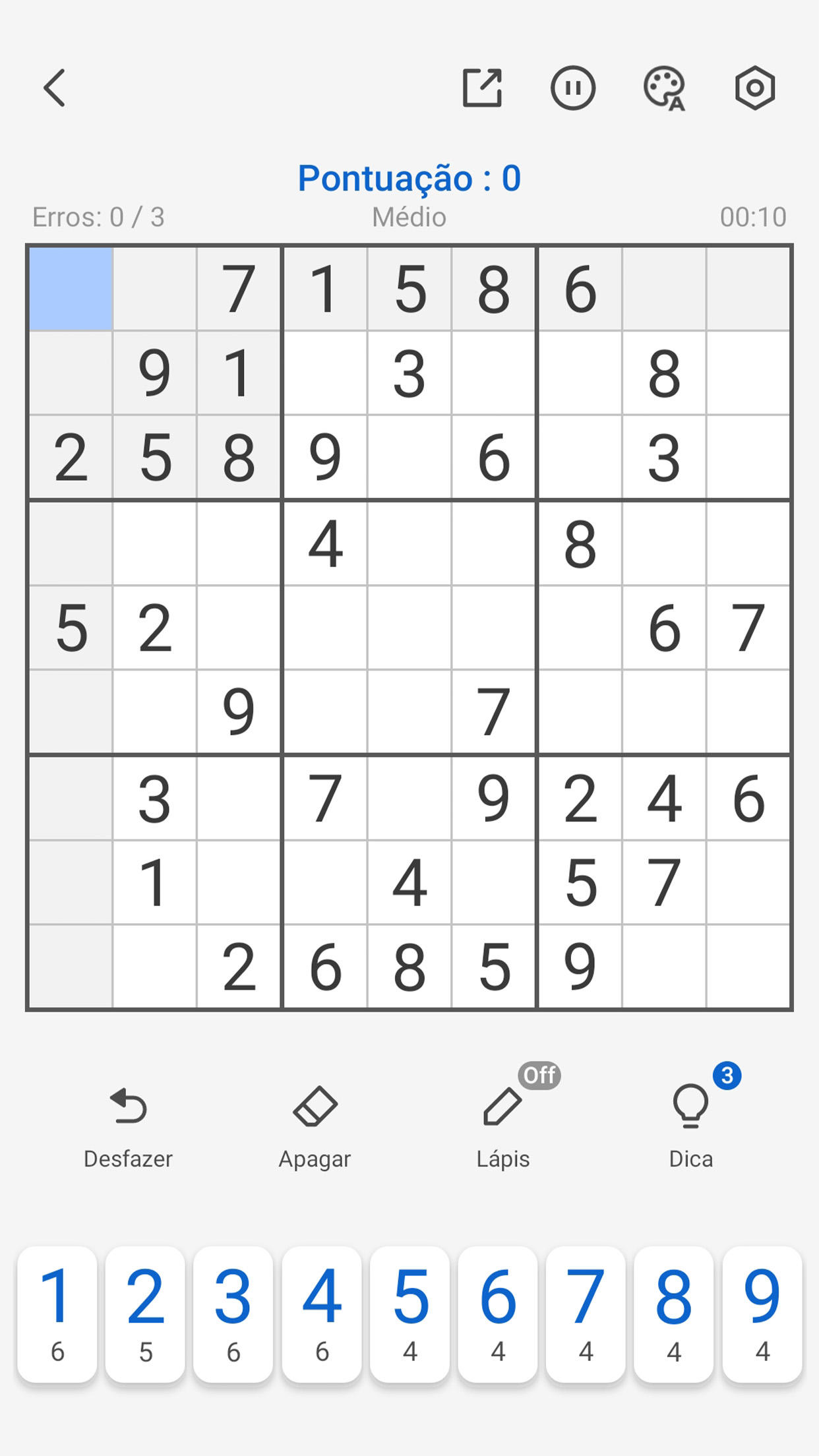Undo the last move with Desfazer

(128, 1121)
